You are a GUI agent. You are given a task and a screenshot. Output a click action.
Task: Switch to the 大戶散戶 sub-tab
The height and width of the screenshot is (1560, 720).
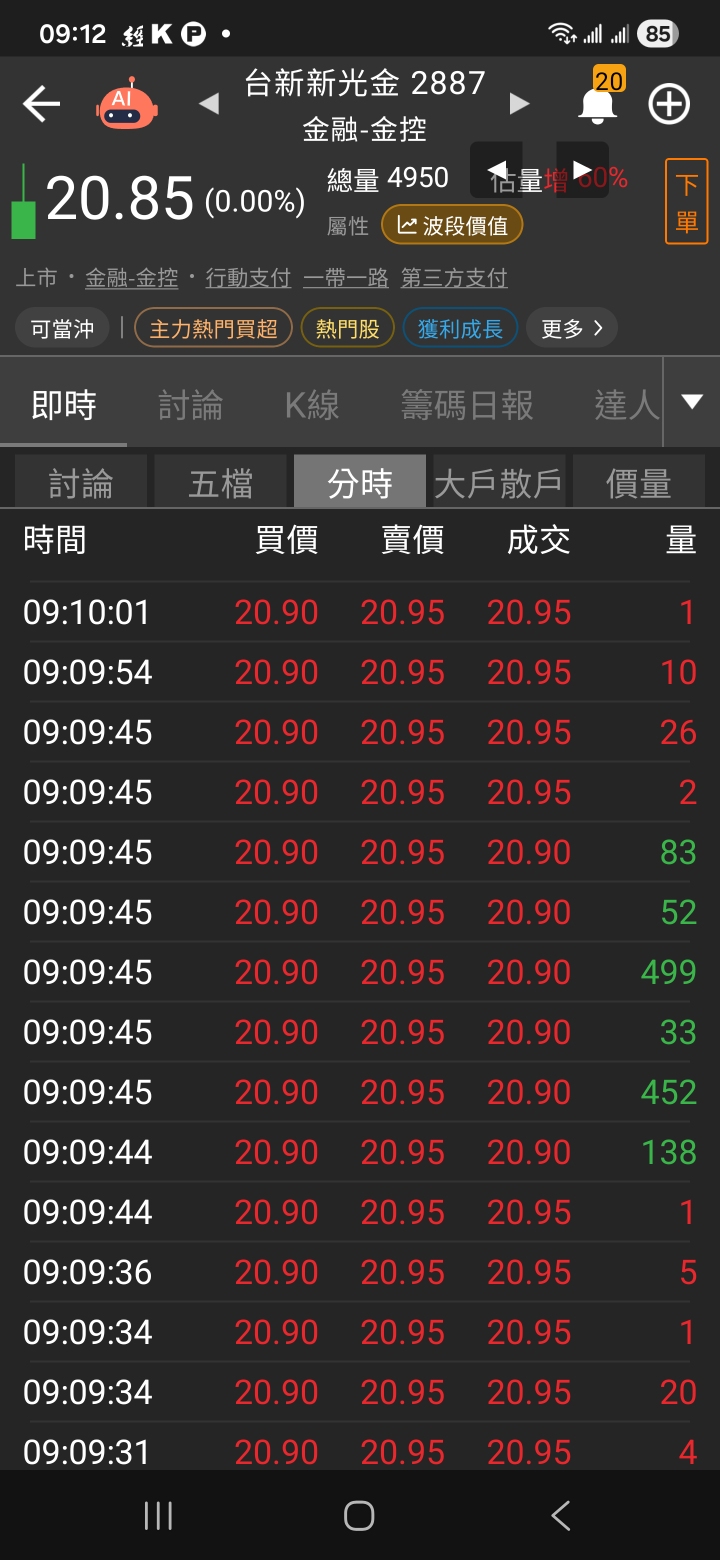pyautogui.click(x=498, y=484)
